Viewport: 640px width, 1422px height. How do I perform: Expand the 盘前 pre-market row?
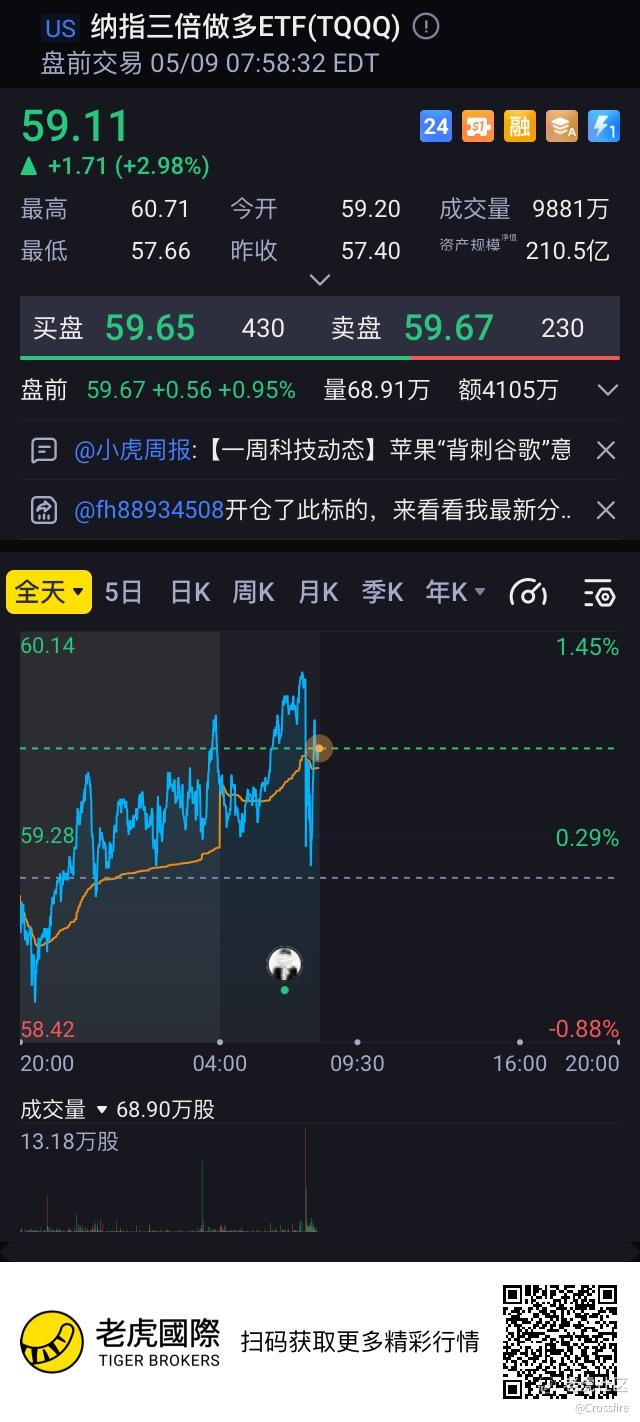(607, 390)
